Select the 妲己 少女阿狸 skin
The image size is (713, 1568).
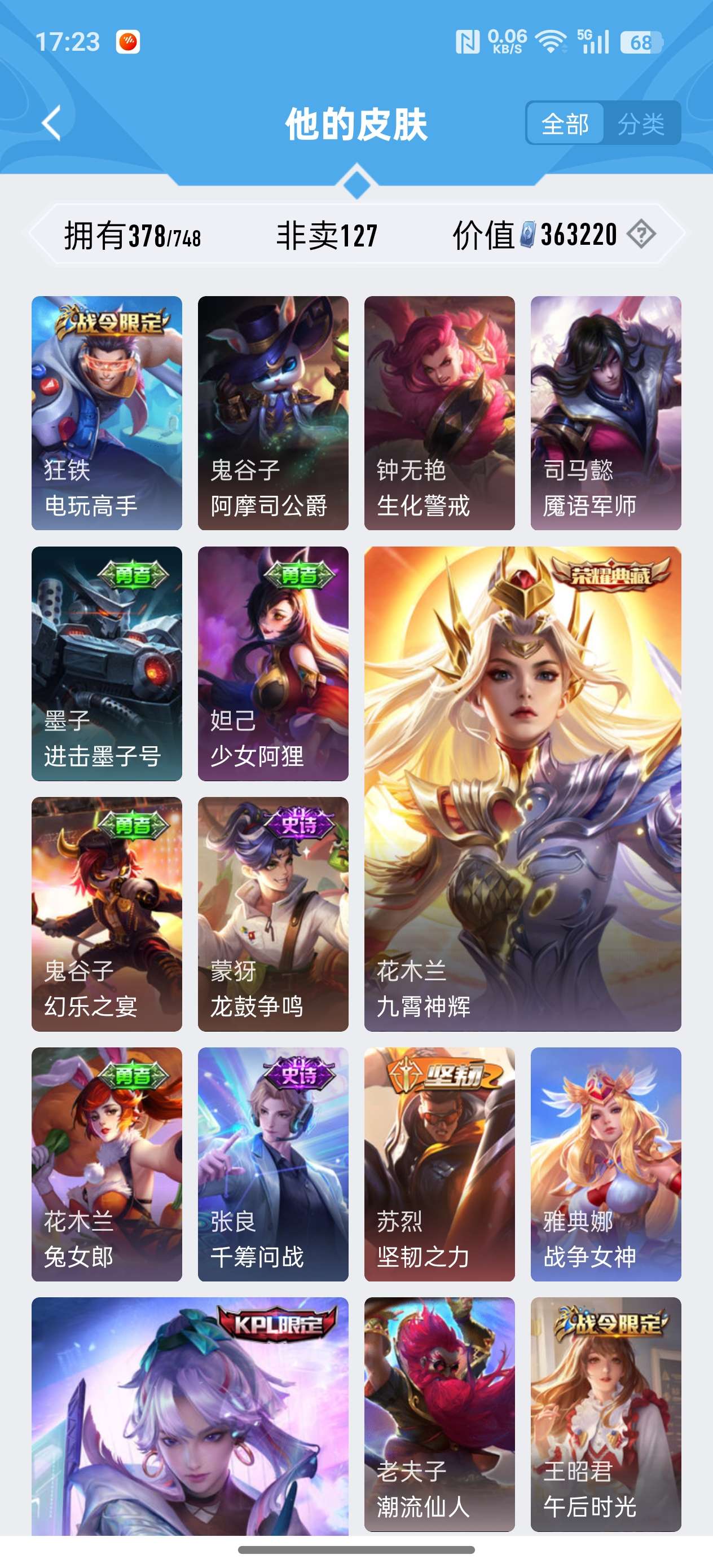(273, 663)
